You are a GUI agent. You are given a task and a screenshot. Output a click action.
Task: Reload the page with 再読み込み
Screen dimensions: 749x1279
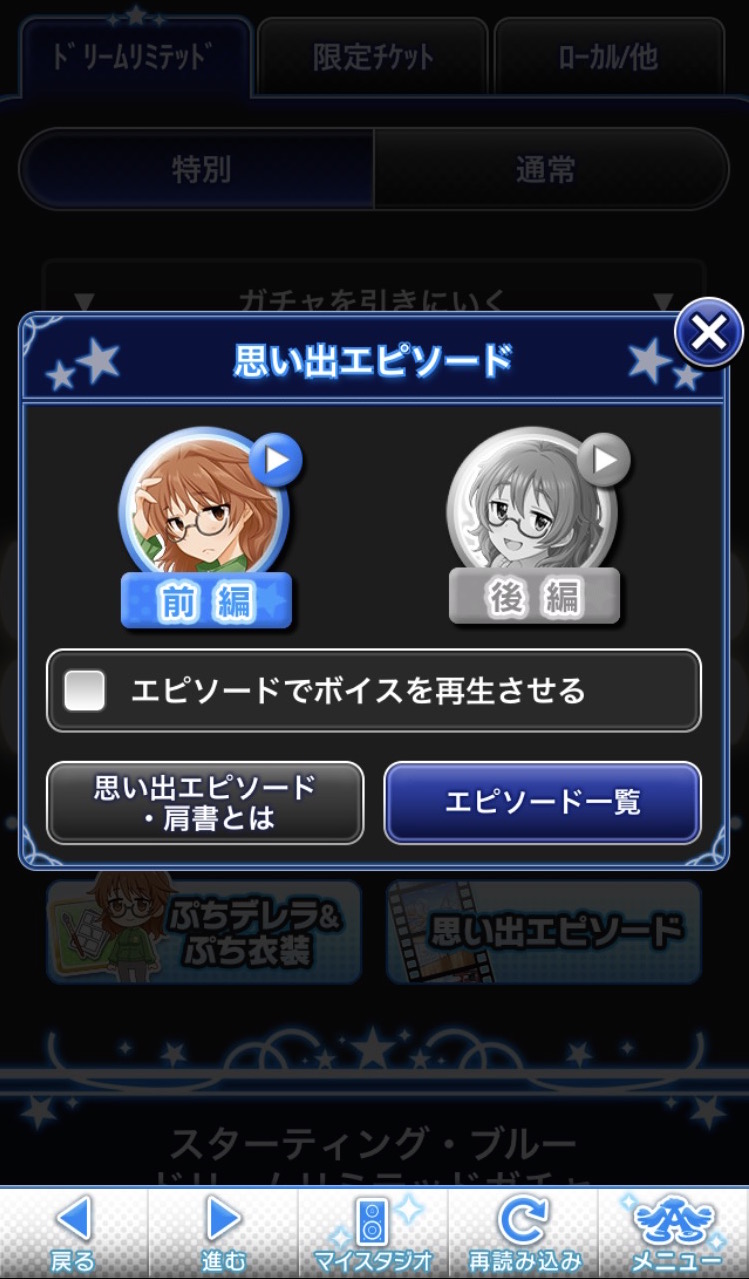(523, 1232)
